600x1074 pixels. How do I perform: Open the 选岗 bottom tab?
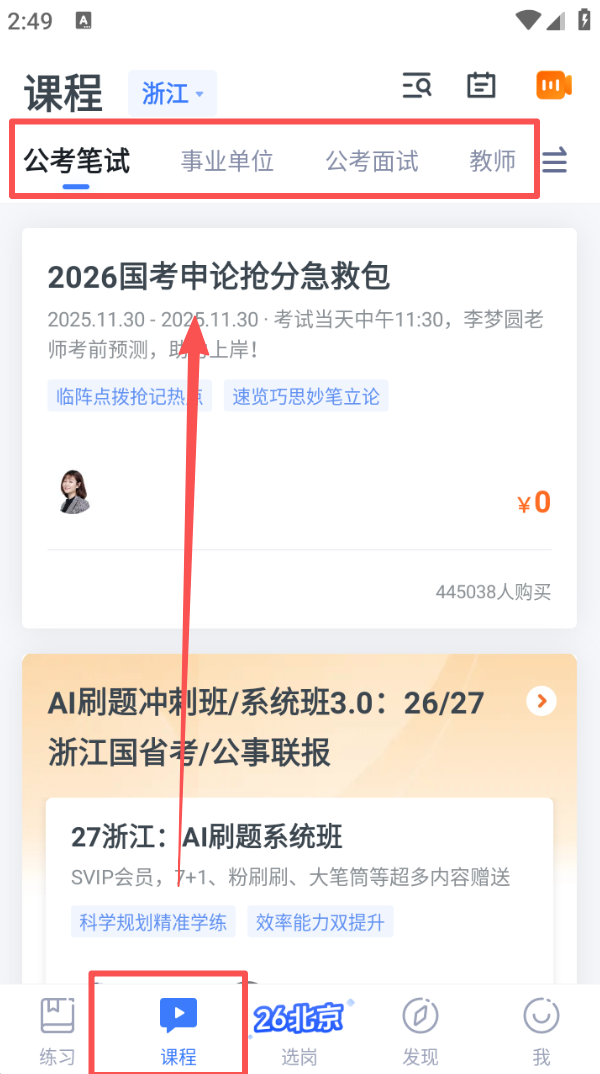[298, 1030]
